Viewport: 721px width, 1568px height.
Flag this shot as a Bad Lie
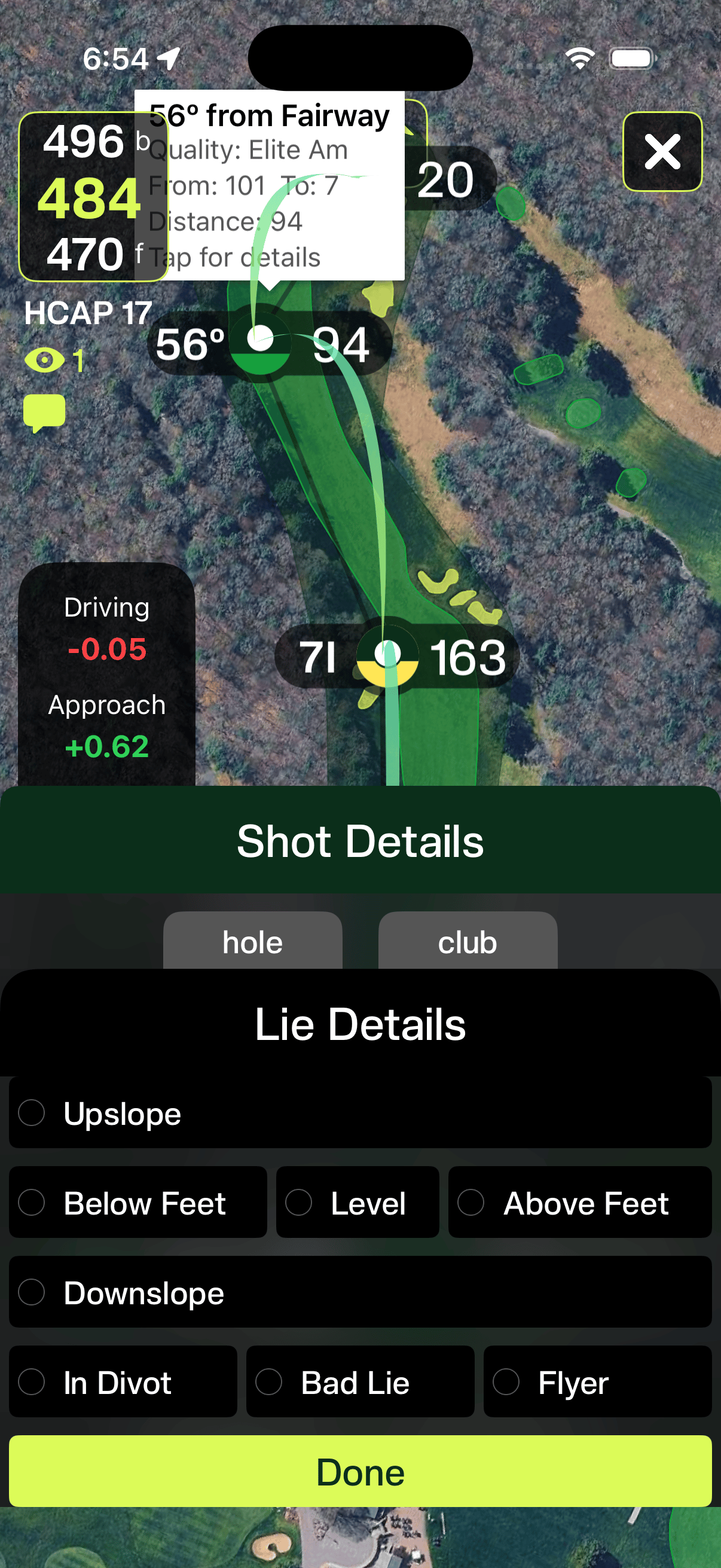coord(359,1382)
